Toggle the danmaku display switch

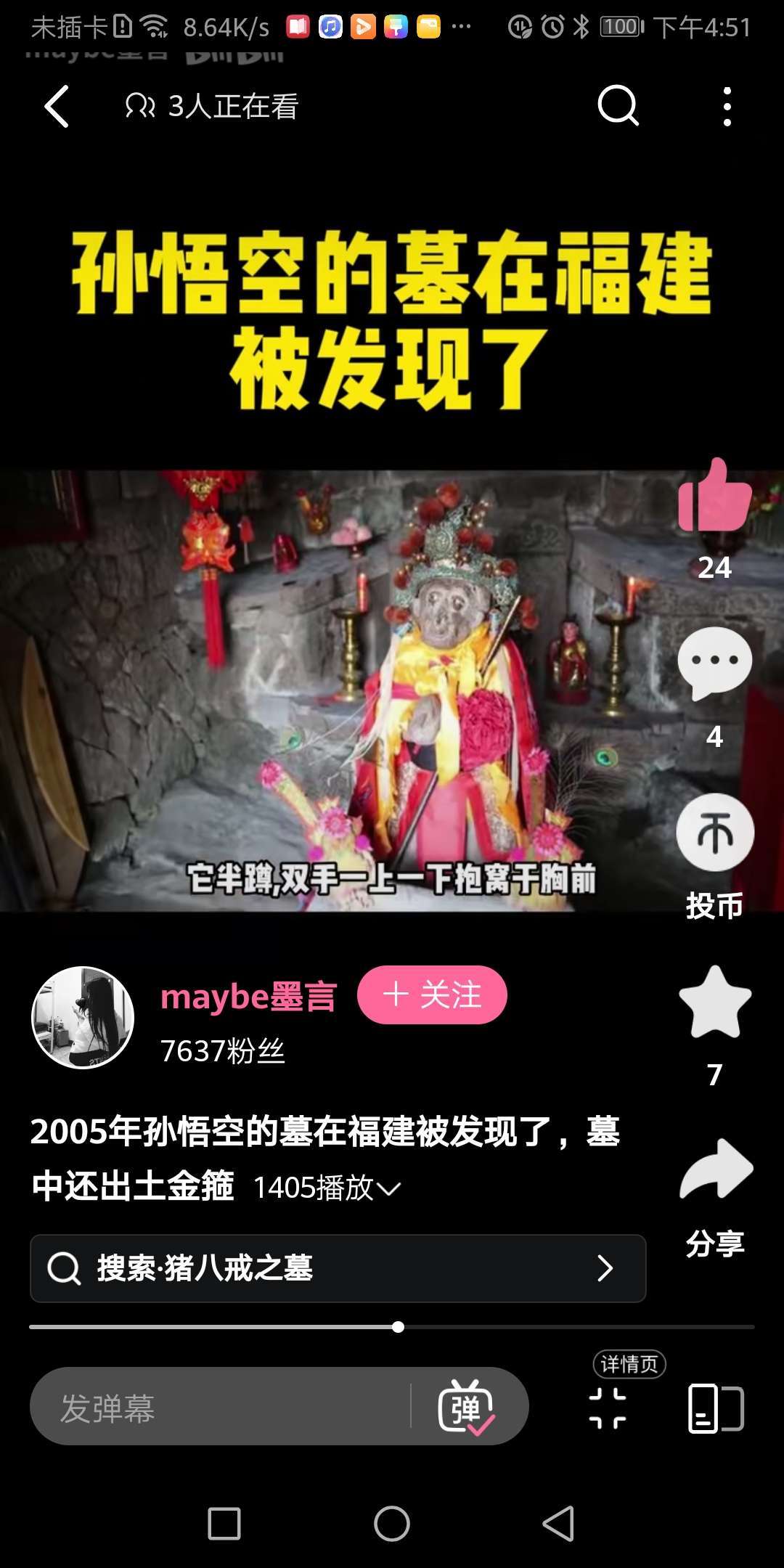(466, 1407)
